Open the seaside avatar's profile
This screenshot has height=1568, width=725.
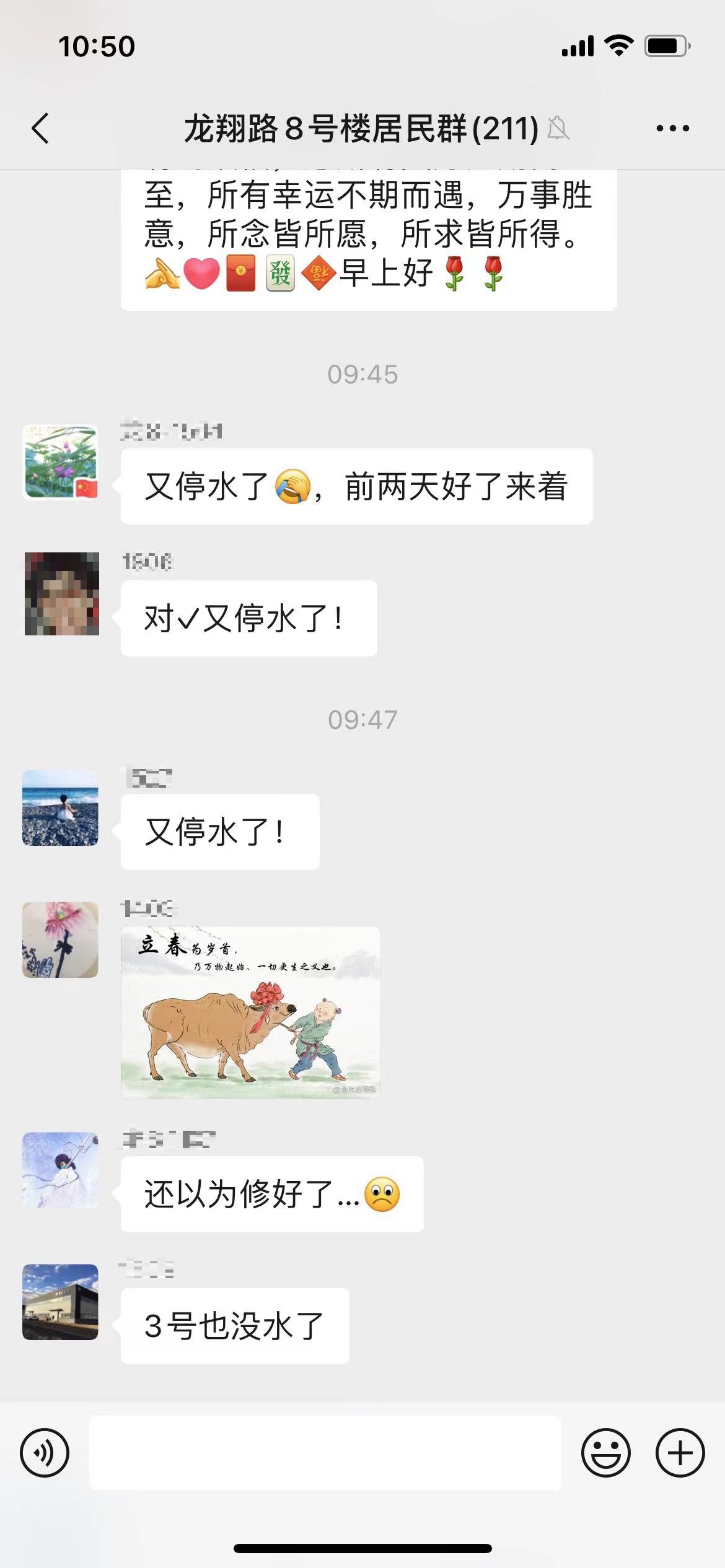click(x=60, y=808)
